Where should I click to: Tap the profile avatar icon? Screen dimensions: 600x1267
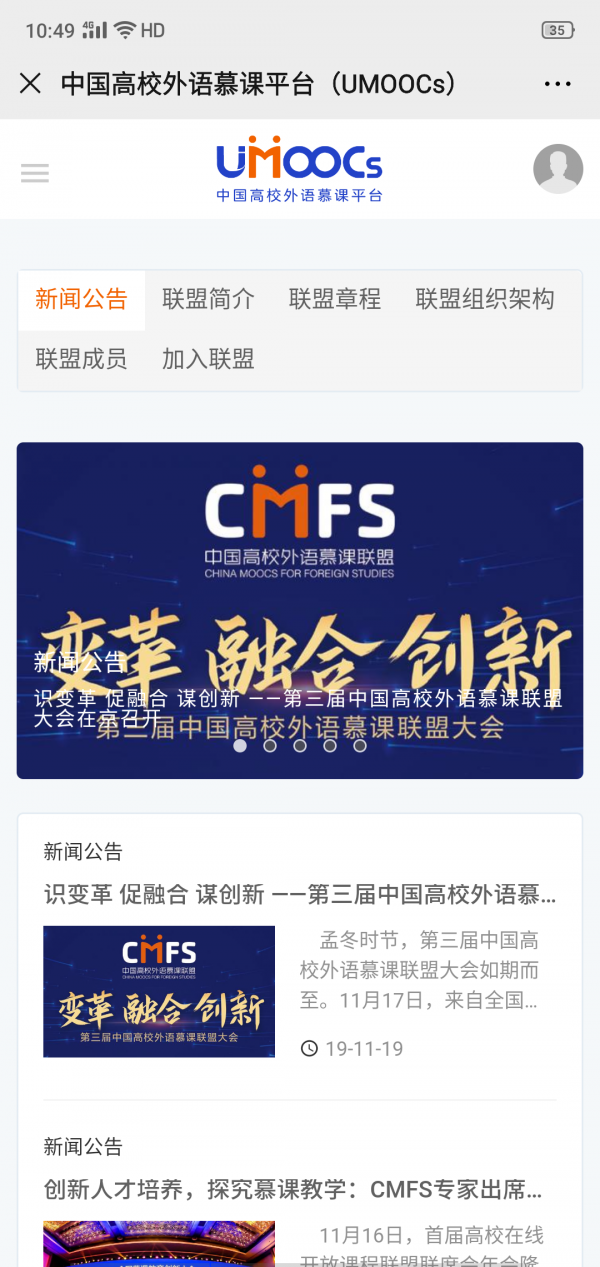click(557, 168)
